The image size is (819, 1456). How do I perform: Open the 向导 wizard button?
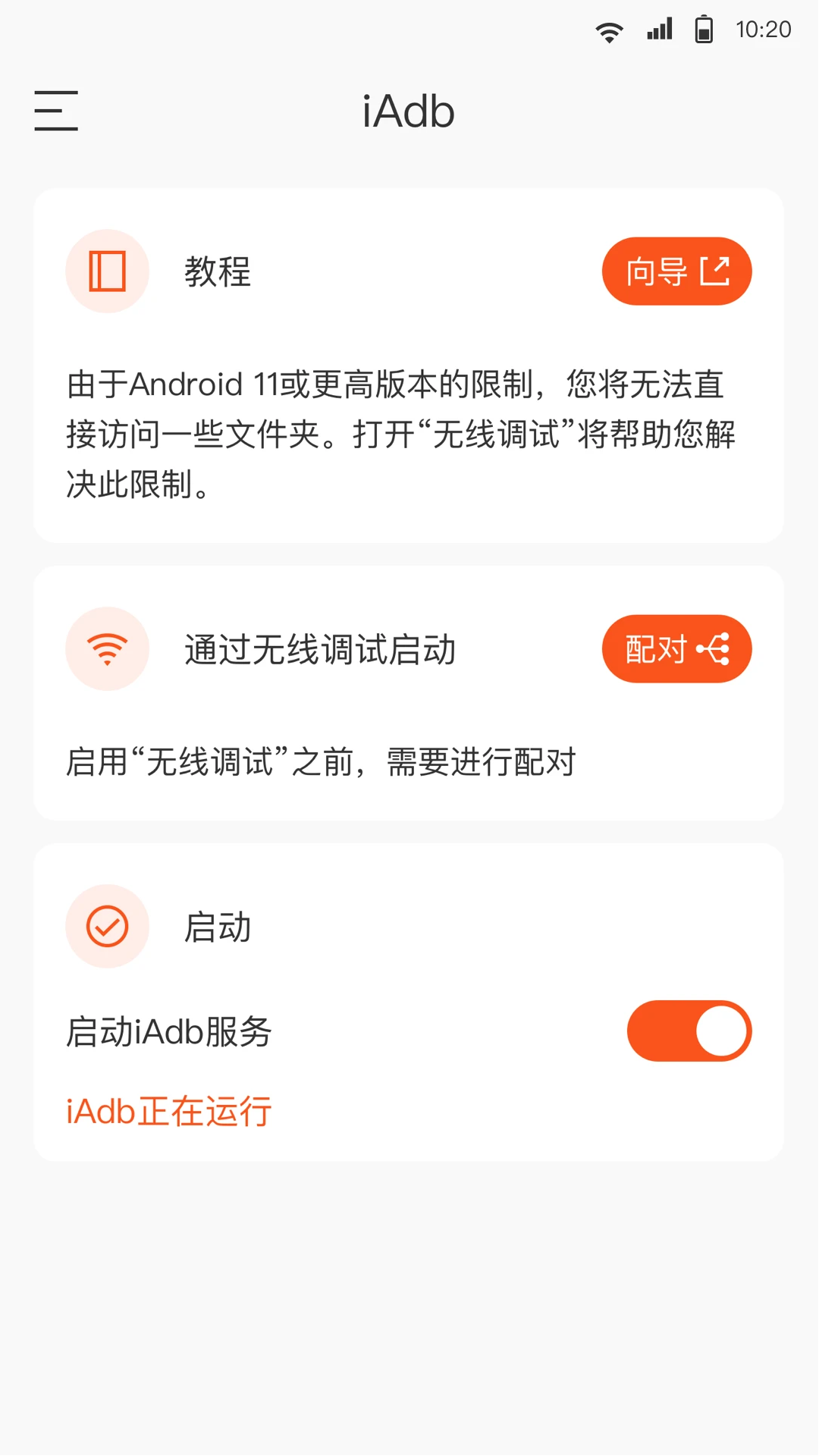tap(676, 271)
